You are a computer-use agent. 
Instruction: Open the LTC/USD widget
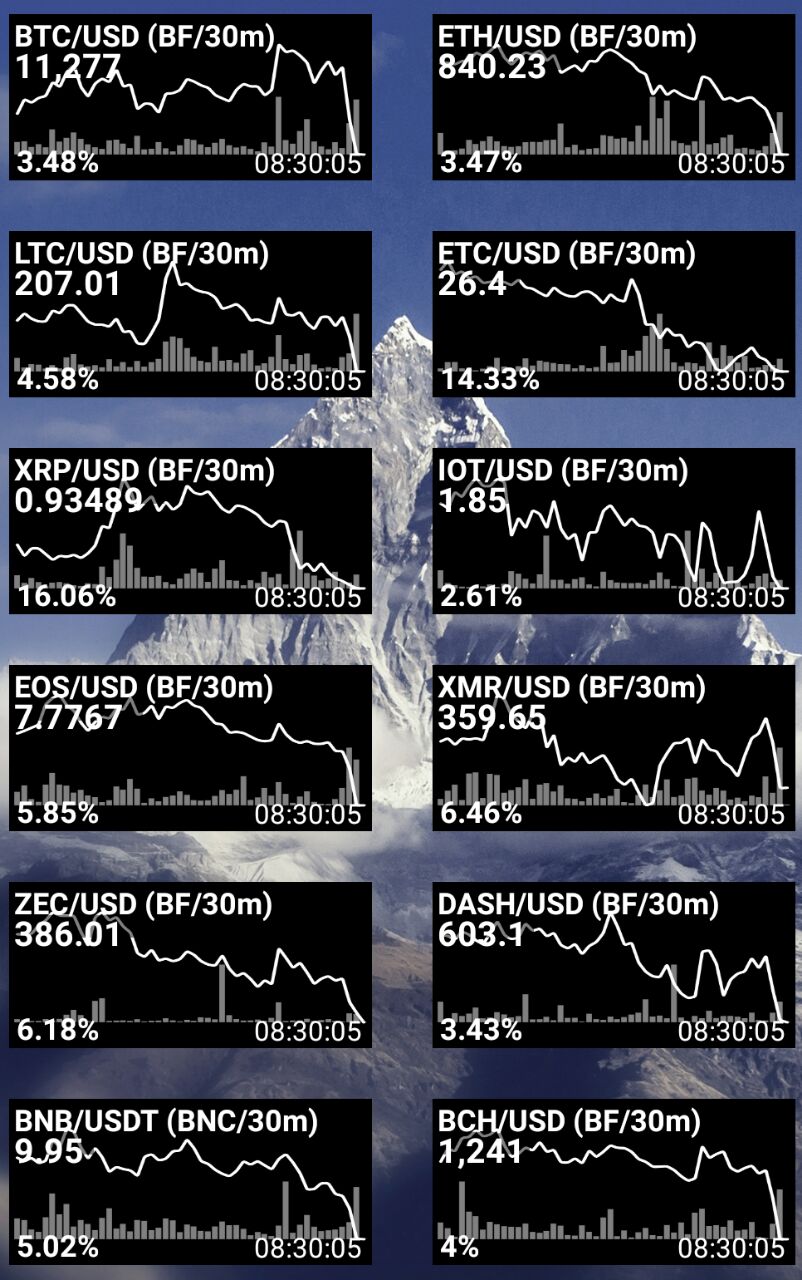coord(190,314)
